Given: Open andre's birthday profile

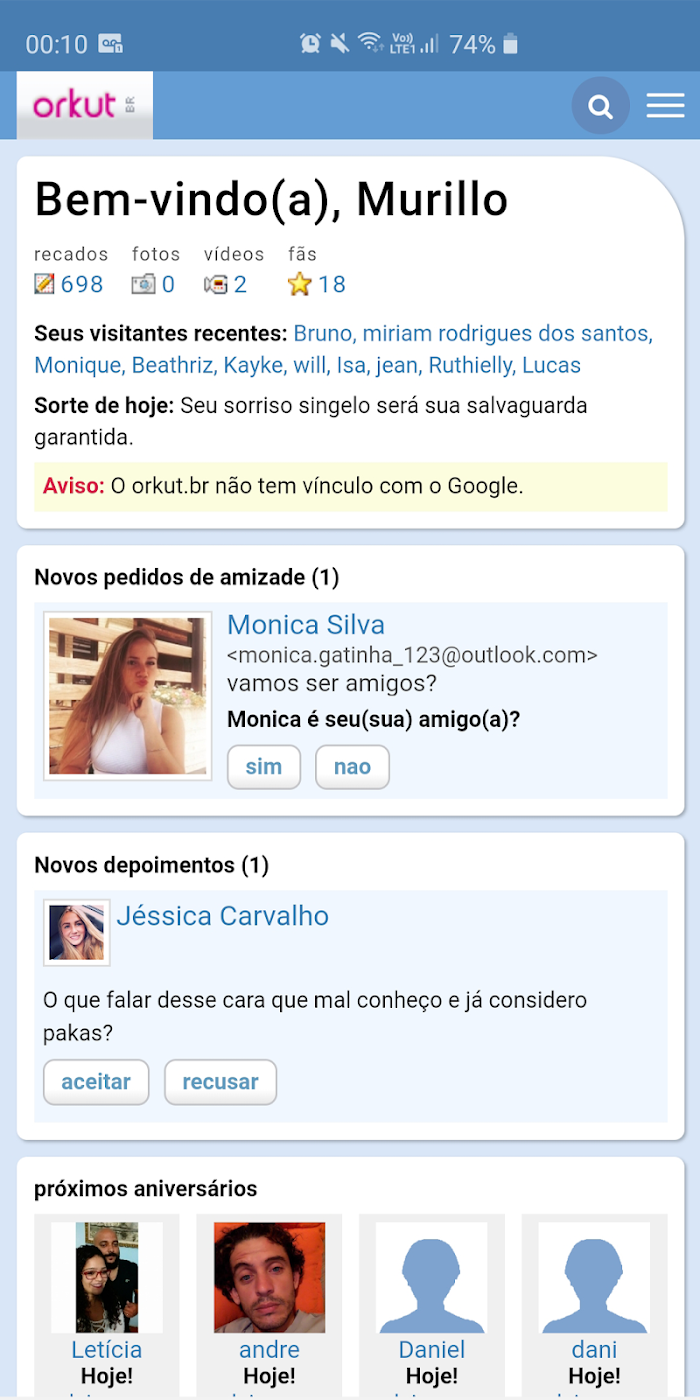Looking at the screenshot, I should click(269, 1350).
